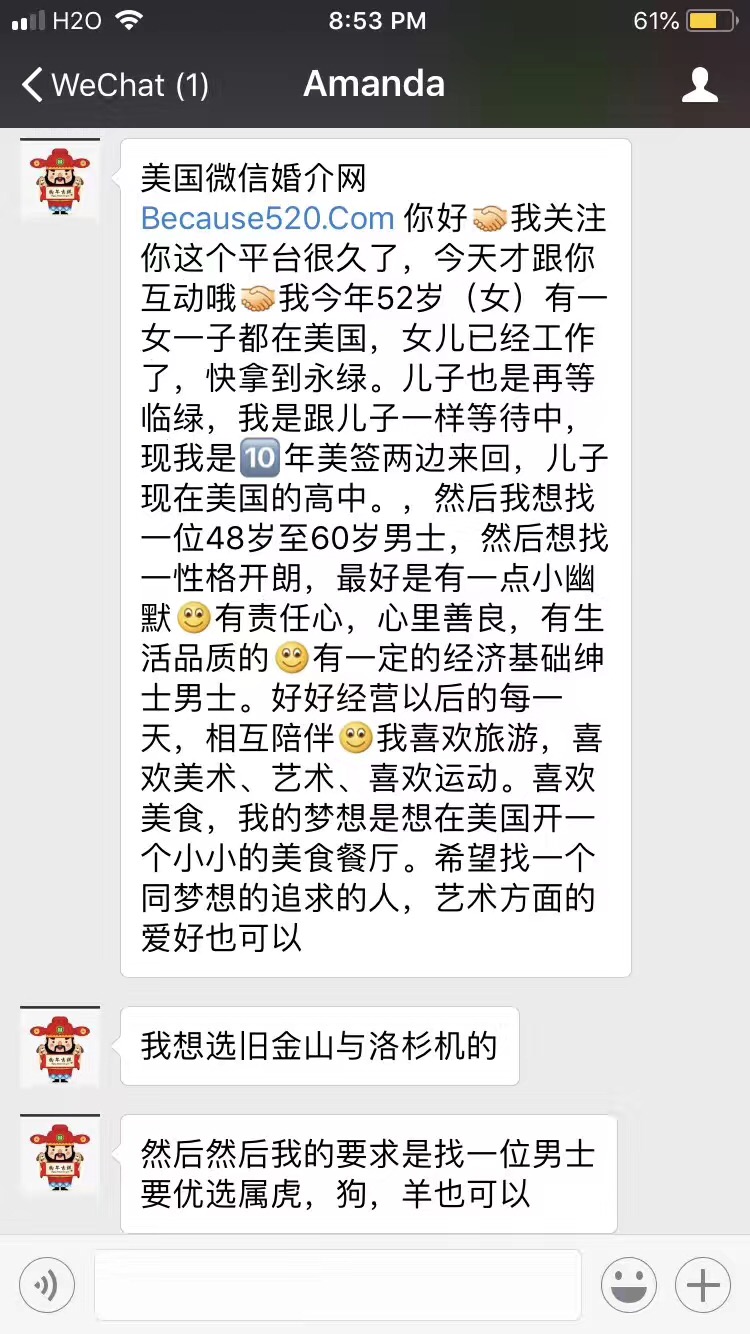Tap sender avatar beside the 旧金山 message
Screen dimensions: 750x1334
coord(60,1046)
